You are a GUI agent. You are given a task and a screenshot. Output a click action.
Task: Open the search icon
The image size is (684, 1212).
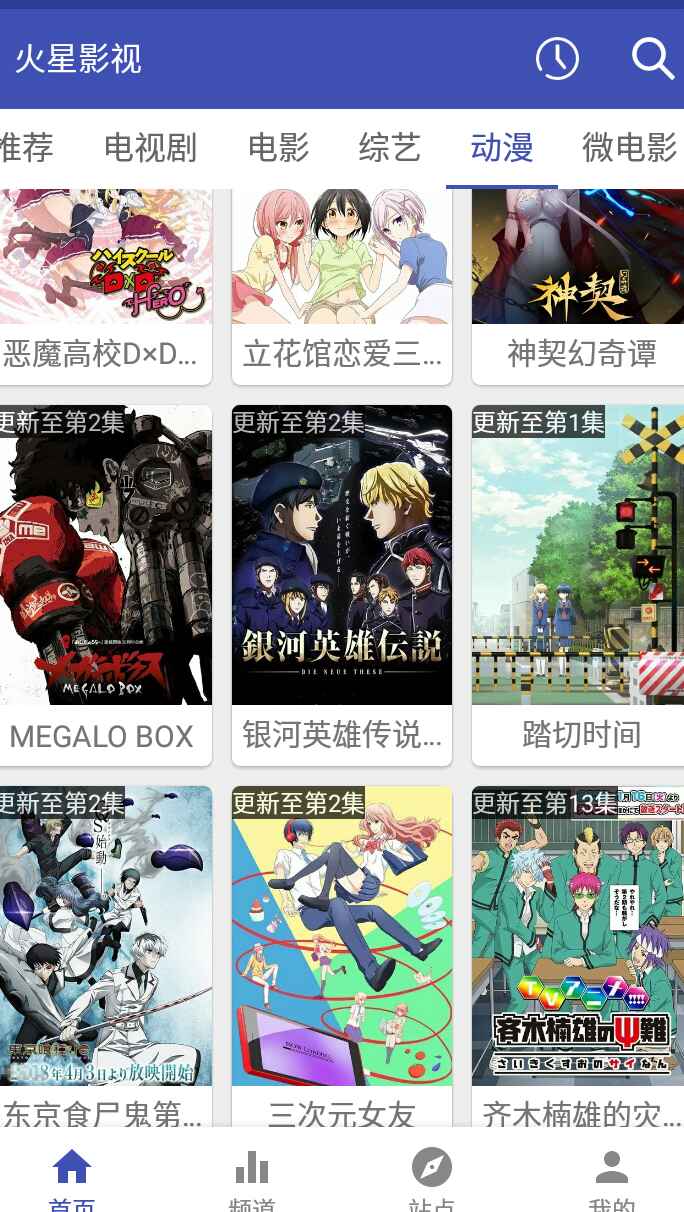pos(652,59)
